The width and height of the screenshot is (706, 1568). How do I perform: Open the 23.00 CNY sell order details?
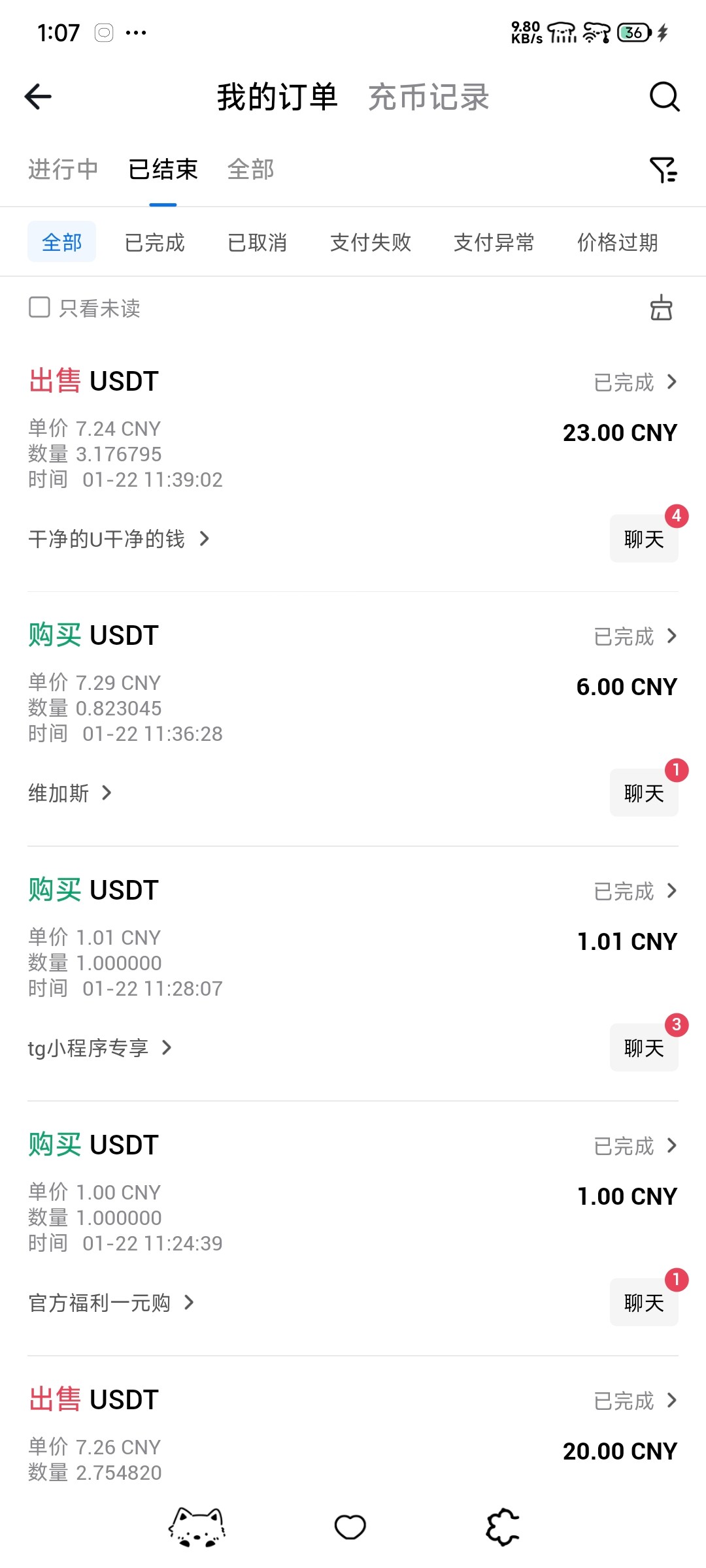634,382
